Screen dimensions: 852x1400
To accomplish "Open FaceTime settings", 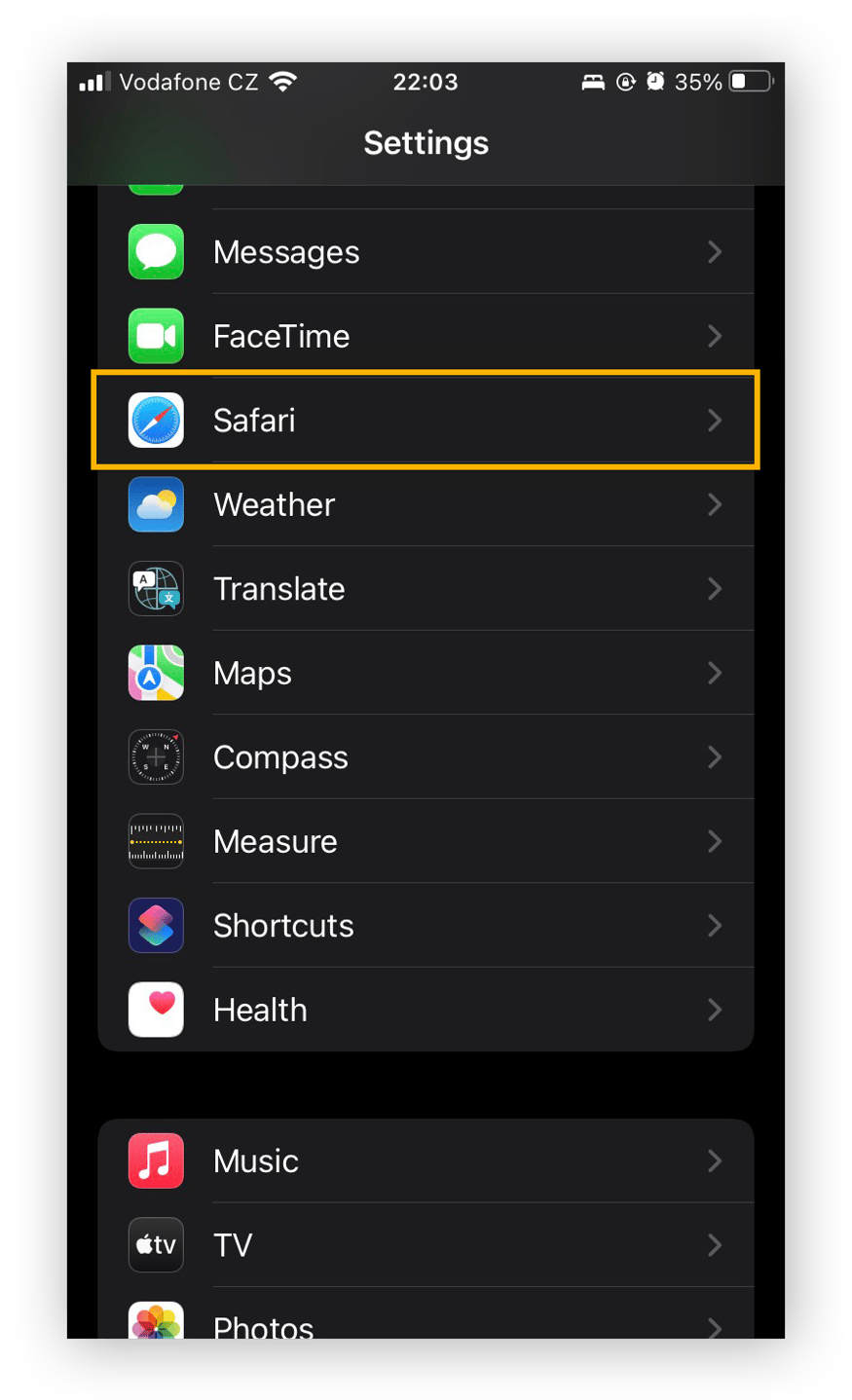I will pyautogui.click(x=426, y=337).
